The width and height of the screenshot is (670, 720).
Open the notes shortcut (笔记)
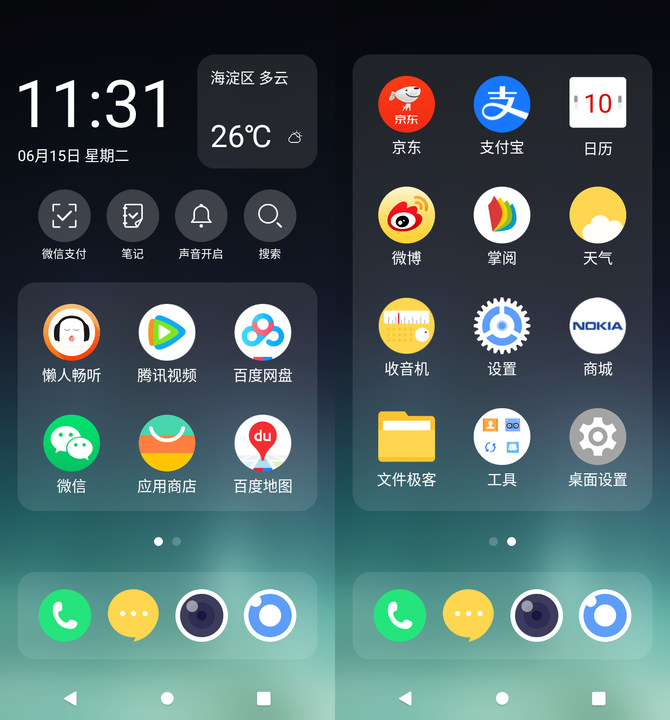pyautogui.click(x=133, y=215)
